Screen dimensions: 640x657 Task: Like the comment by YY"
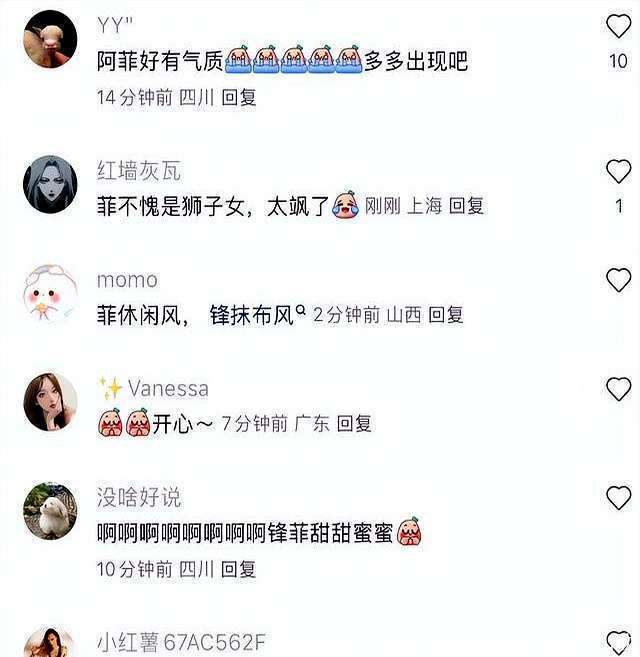(618, 27)
